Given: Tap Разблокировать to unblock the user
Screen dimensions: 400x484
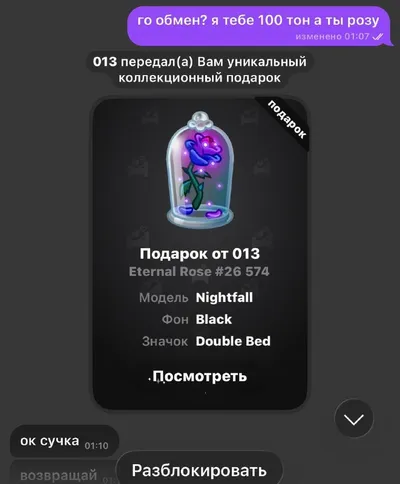Looking at the screenshot, I should [199, 470].
